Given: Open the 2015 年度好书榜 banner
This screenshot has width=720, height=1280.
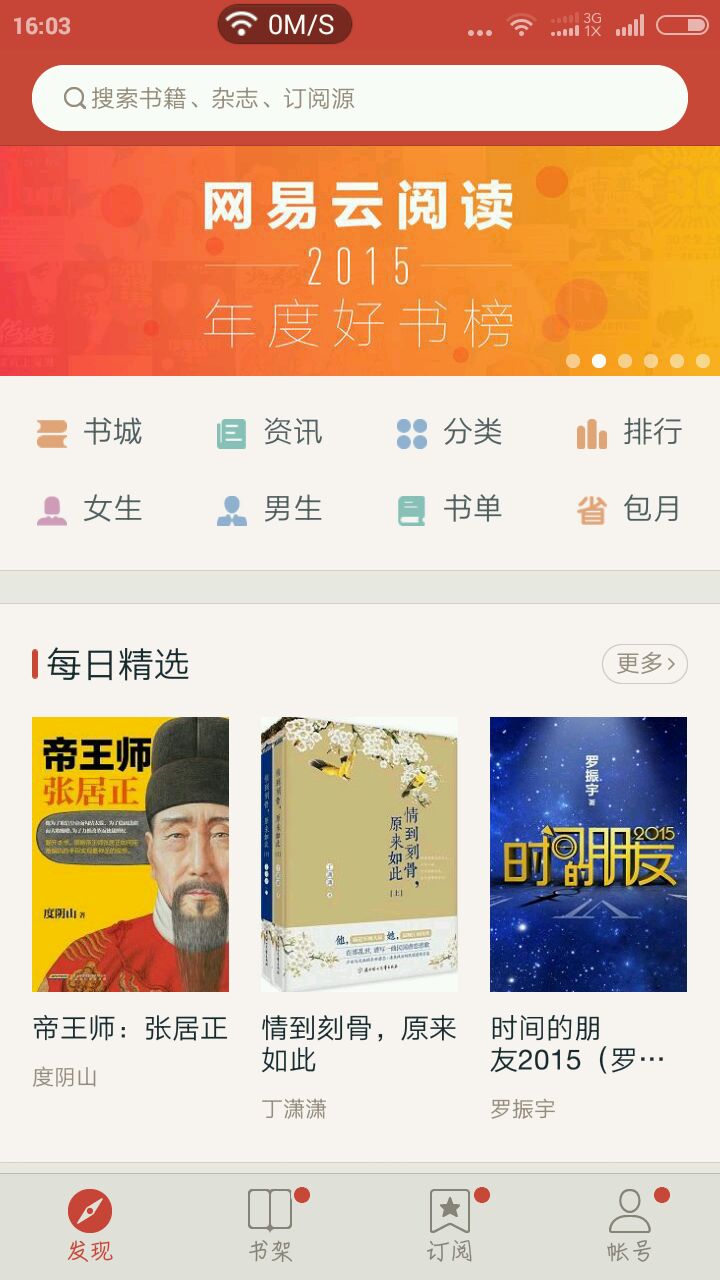Looking at the screenshot, I should click(360, 261).
